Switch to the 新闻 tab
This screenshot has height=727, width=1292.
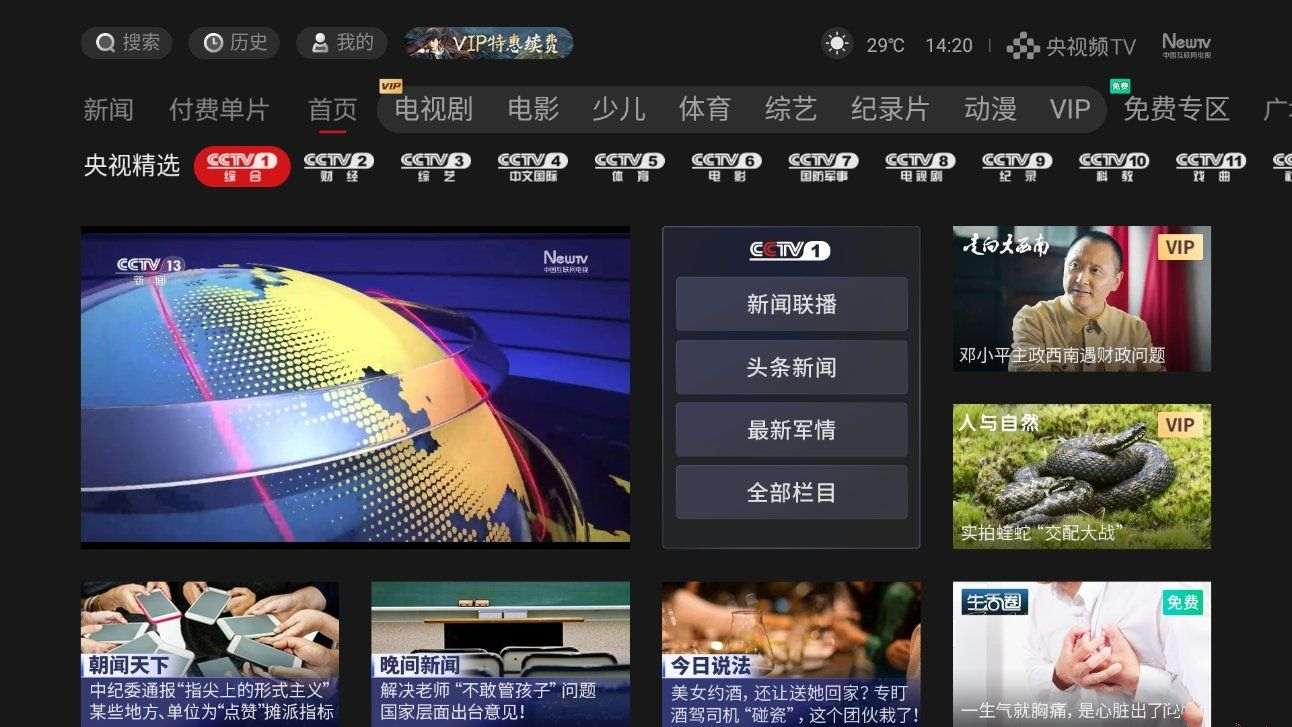[108, 109]
